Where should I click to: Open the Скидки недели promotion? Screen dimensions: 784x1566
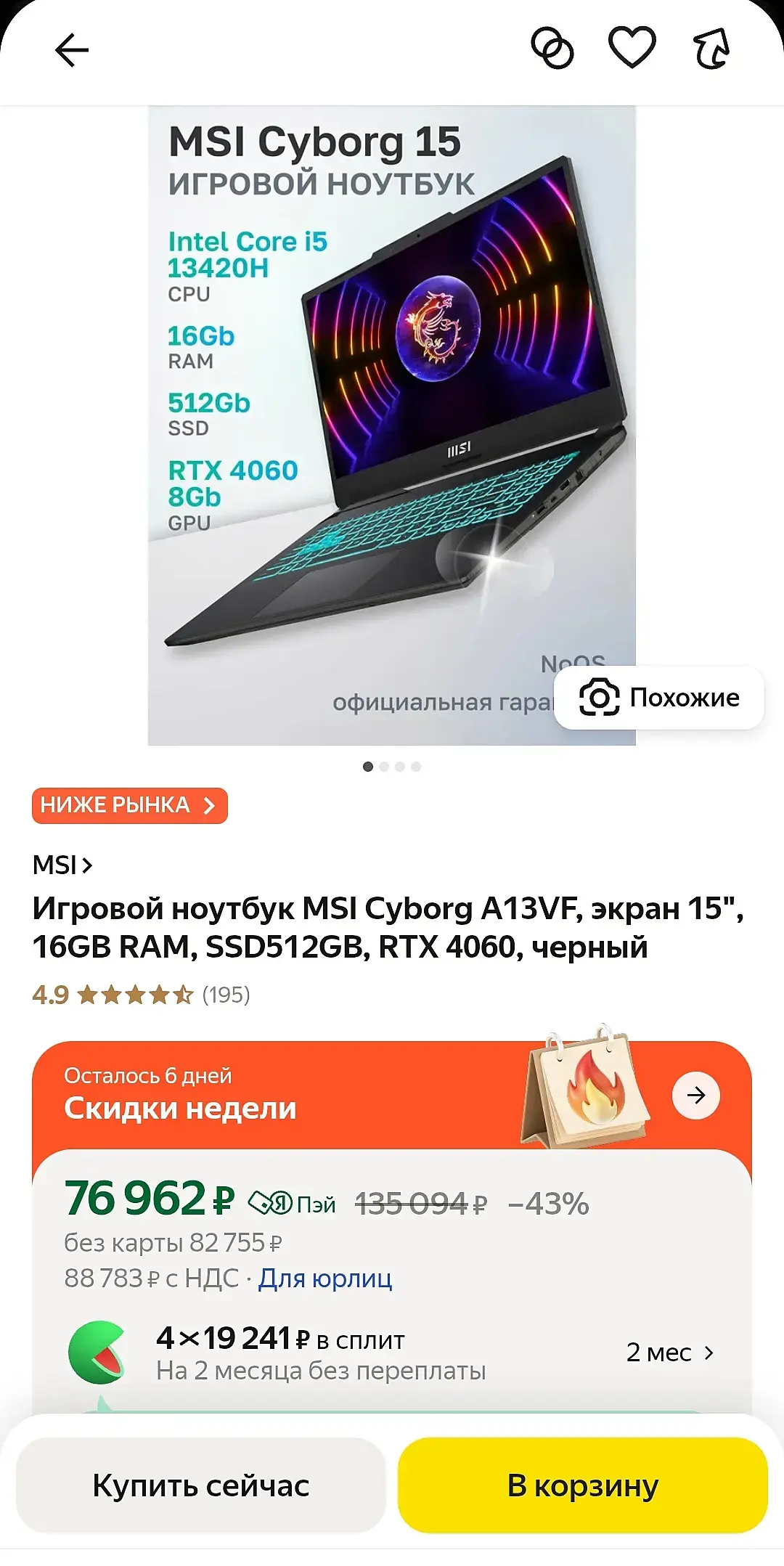pyautogui.click(x=695, y=1096)
